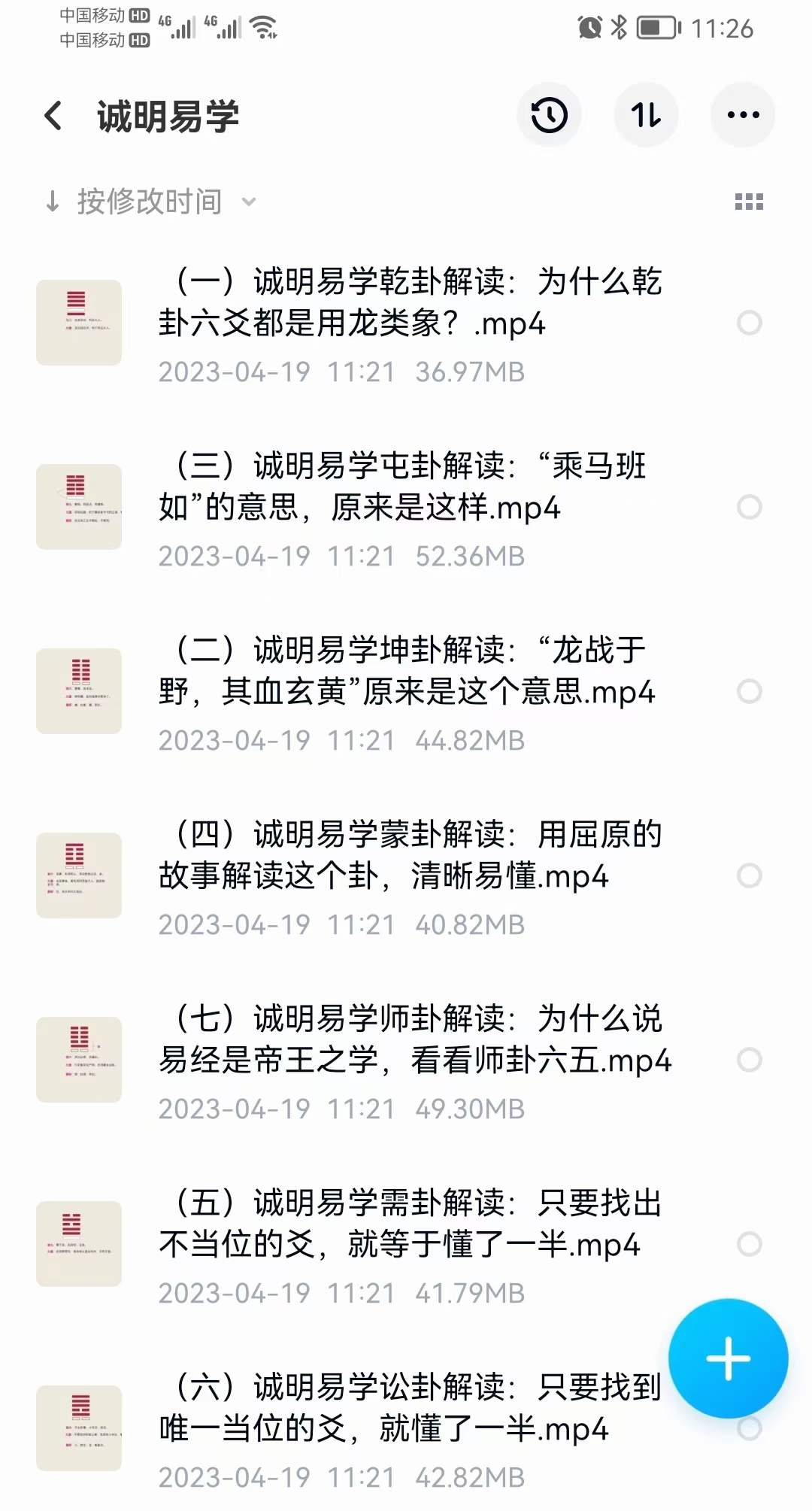
Task: Click the sort order icon beside history
Action: 647,115
